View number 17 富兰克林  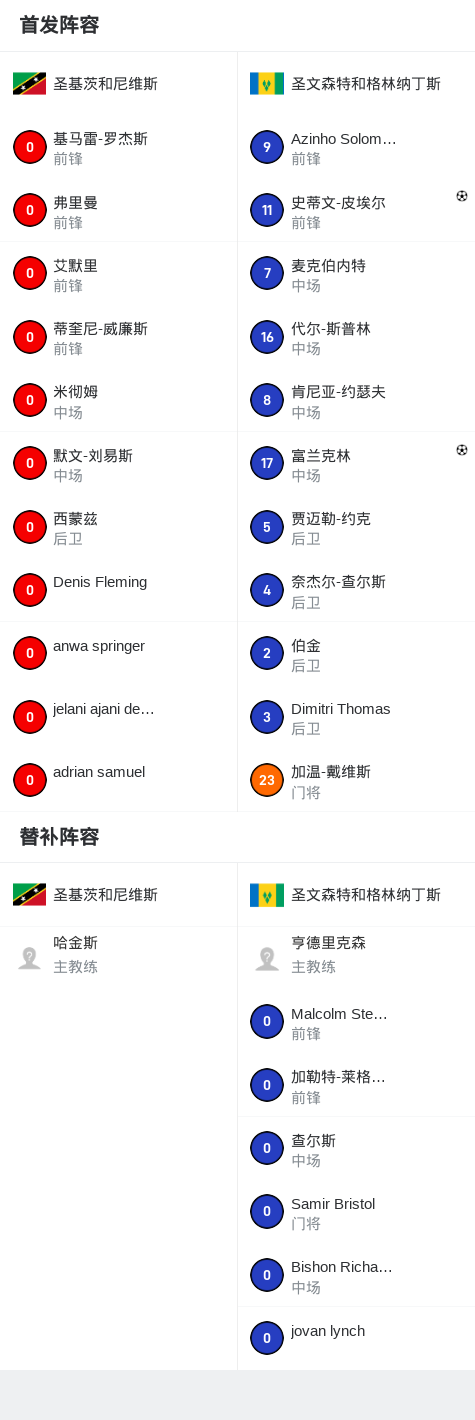(356, 464)
